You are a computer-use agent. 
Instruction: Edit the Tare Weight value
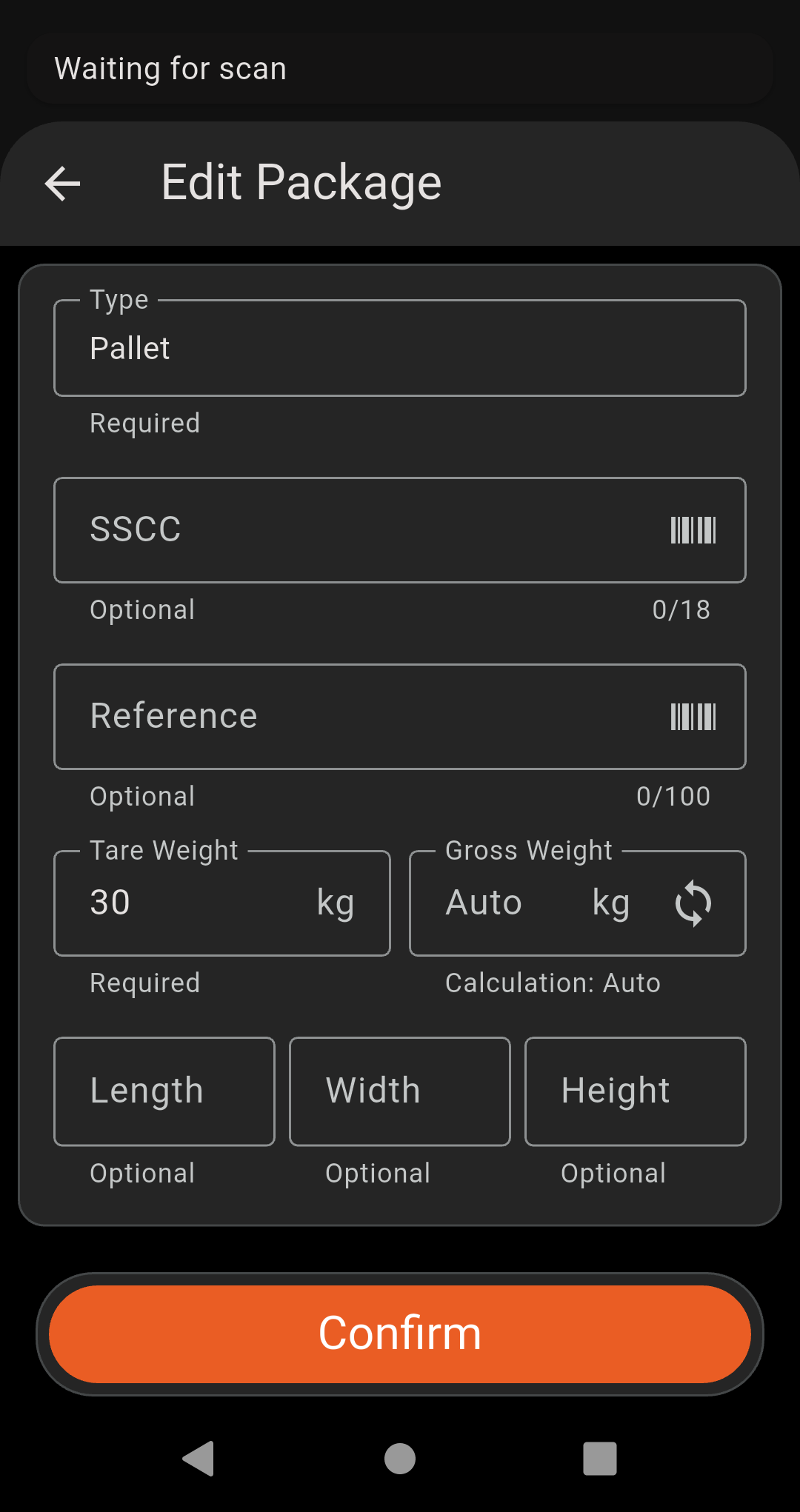pyautogui.click(x=193, y=903)
